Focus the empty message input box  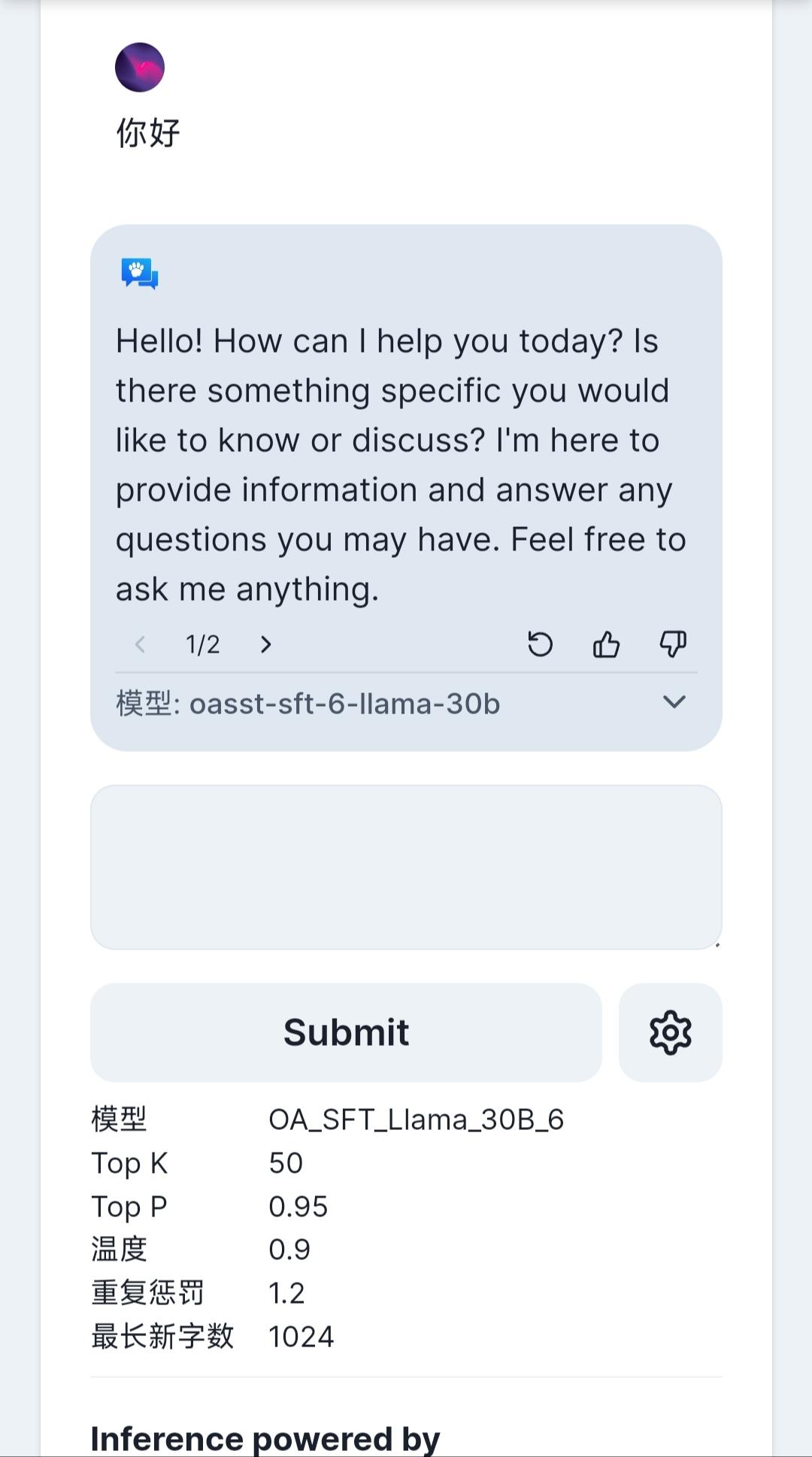406,867
